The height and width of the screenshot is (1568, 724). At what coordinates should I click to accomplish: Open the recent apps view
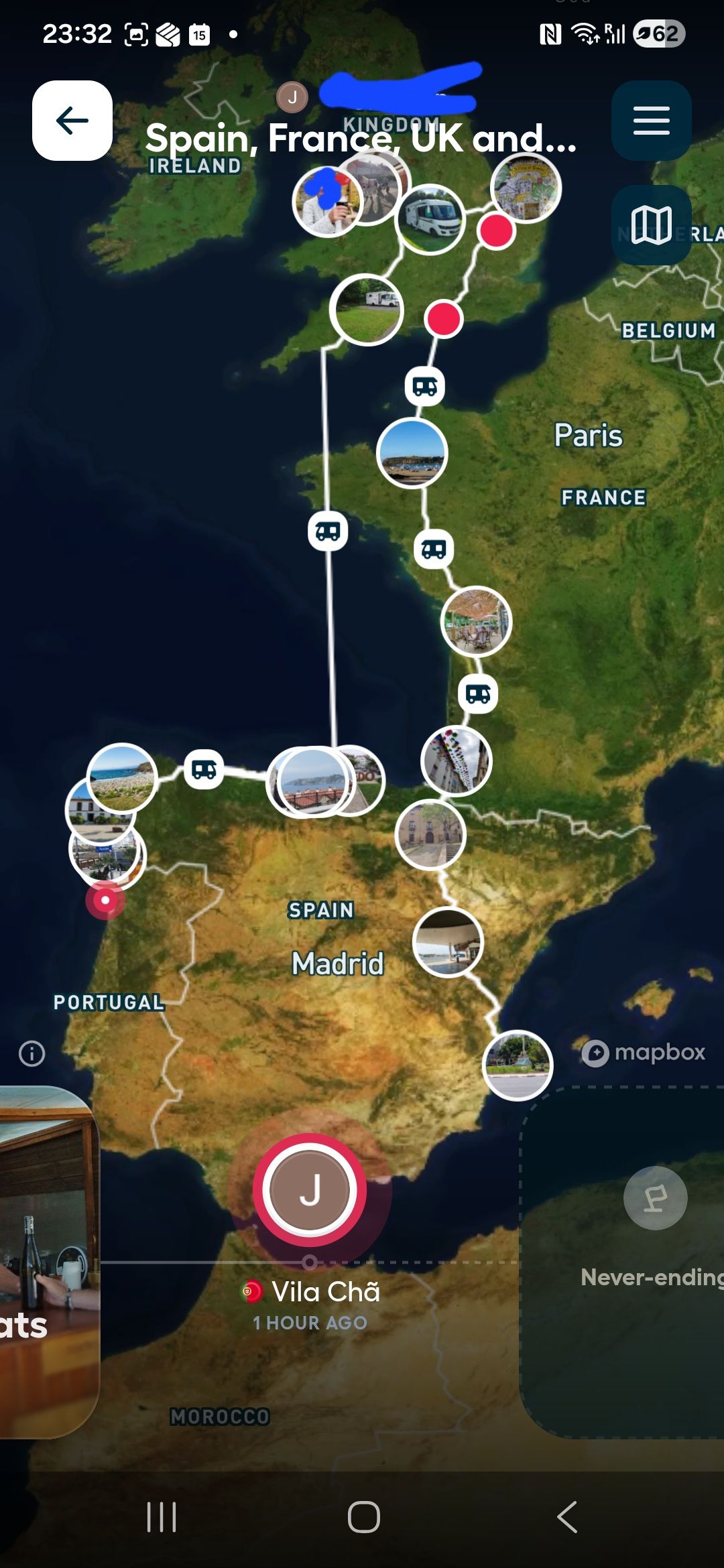pos(162,1517)
